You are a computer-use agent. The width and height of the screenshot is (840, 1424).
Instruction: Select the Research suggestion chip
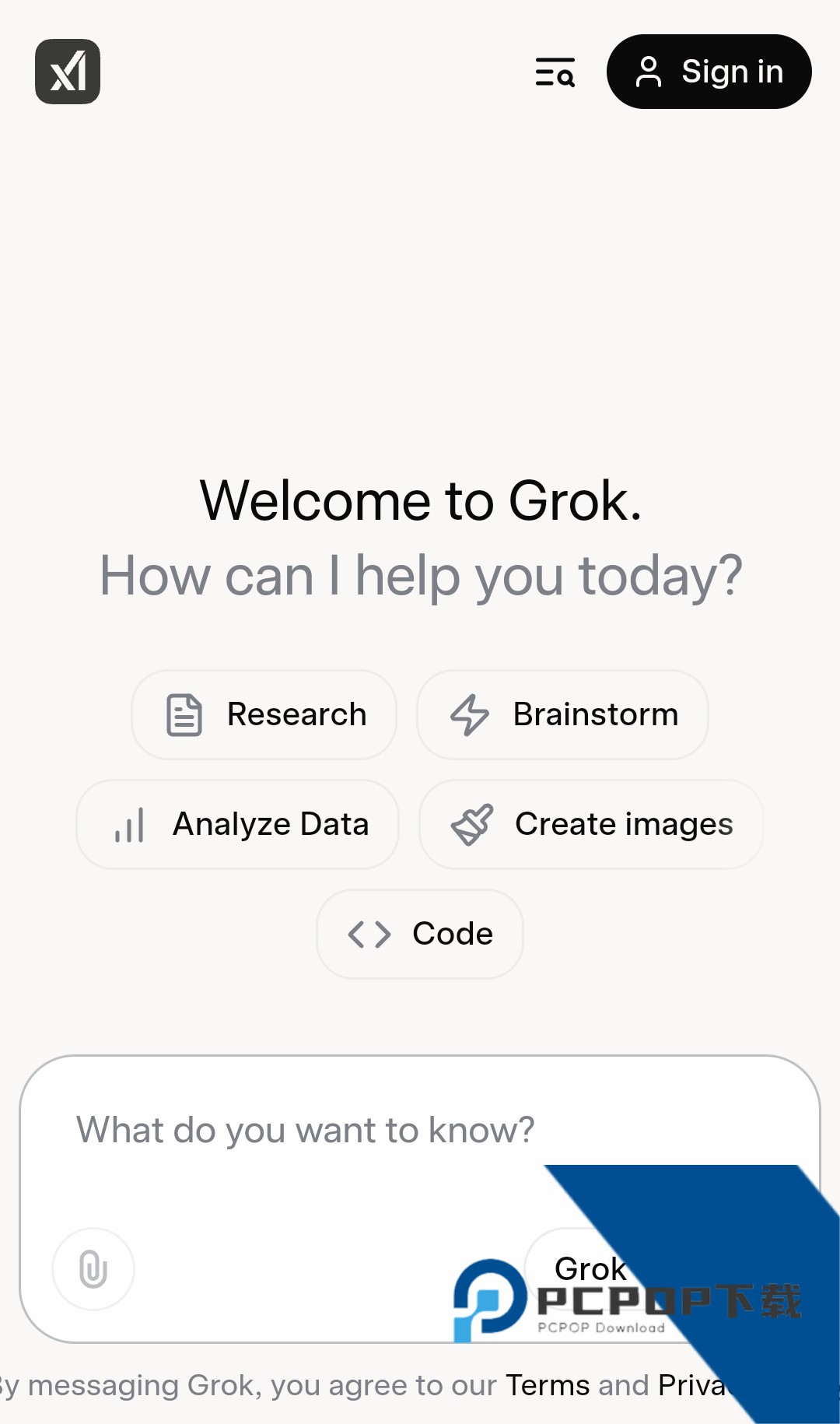pyautogui.click(x=263, y=714)
